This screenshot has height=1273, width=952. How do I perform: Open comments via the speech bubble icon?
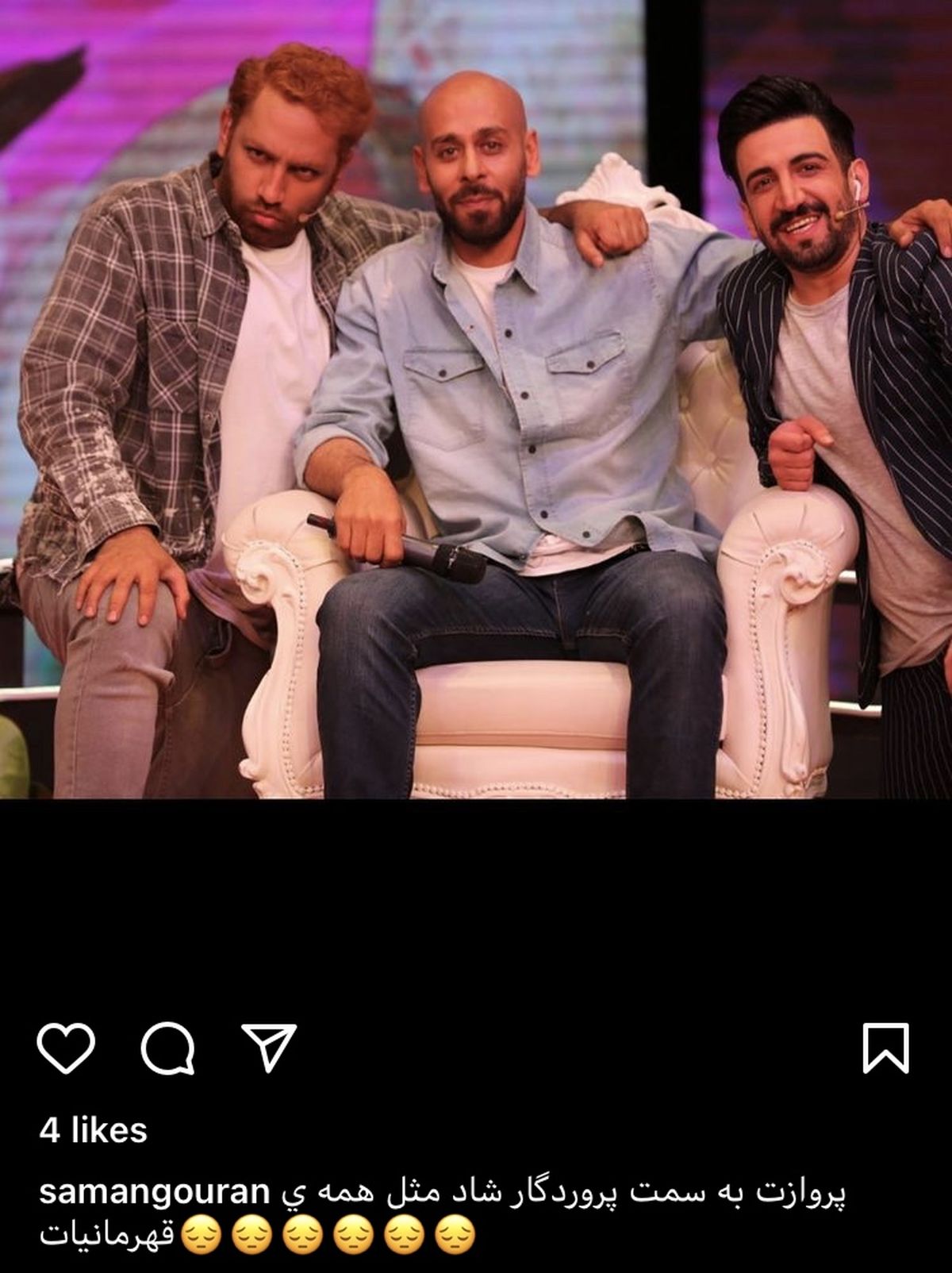[167, 1048]
